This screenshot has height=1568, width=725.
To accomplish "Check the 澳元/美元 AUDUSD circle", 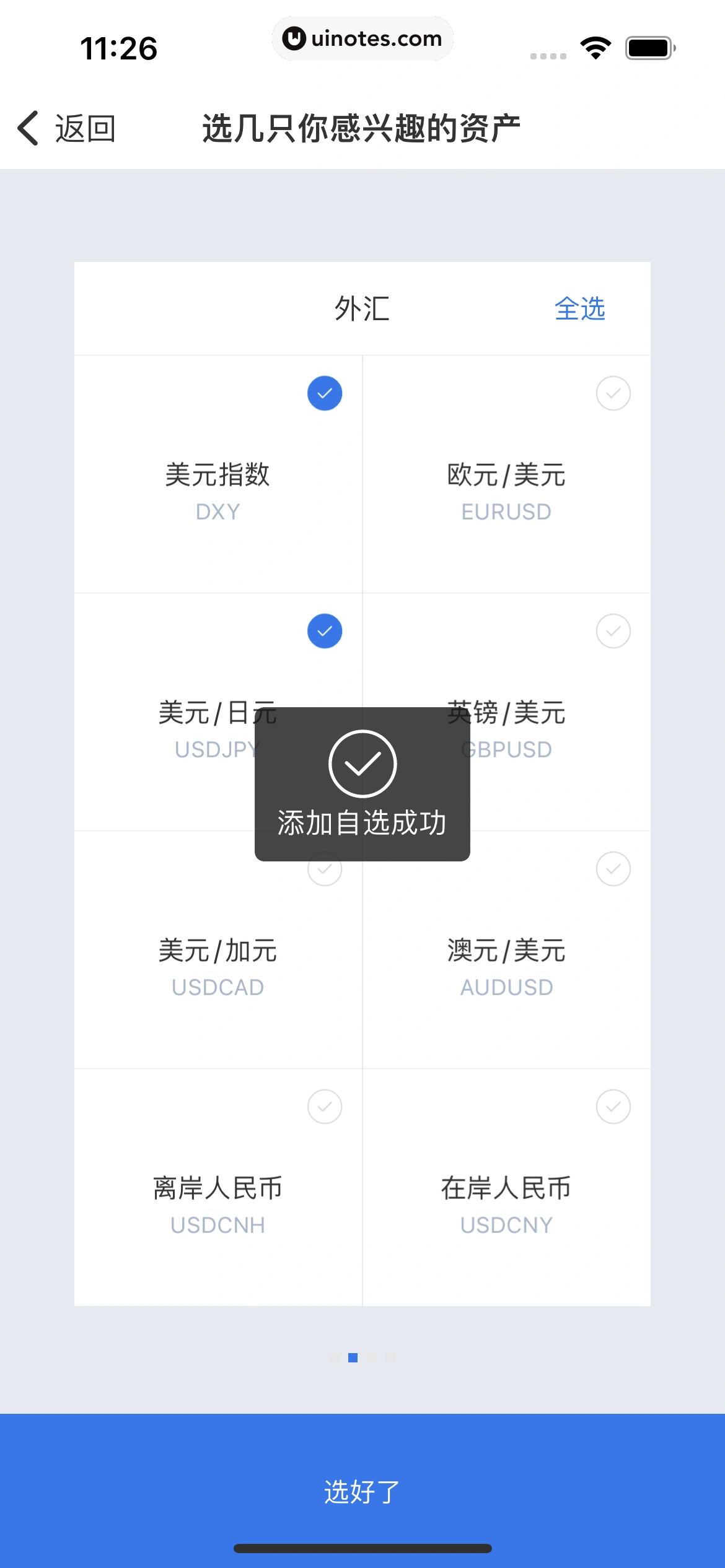I will 612,869.
